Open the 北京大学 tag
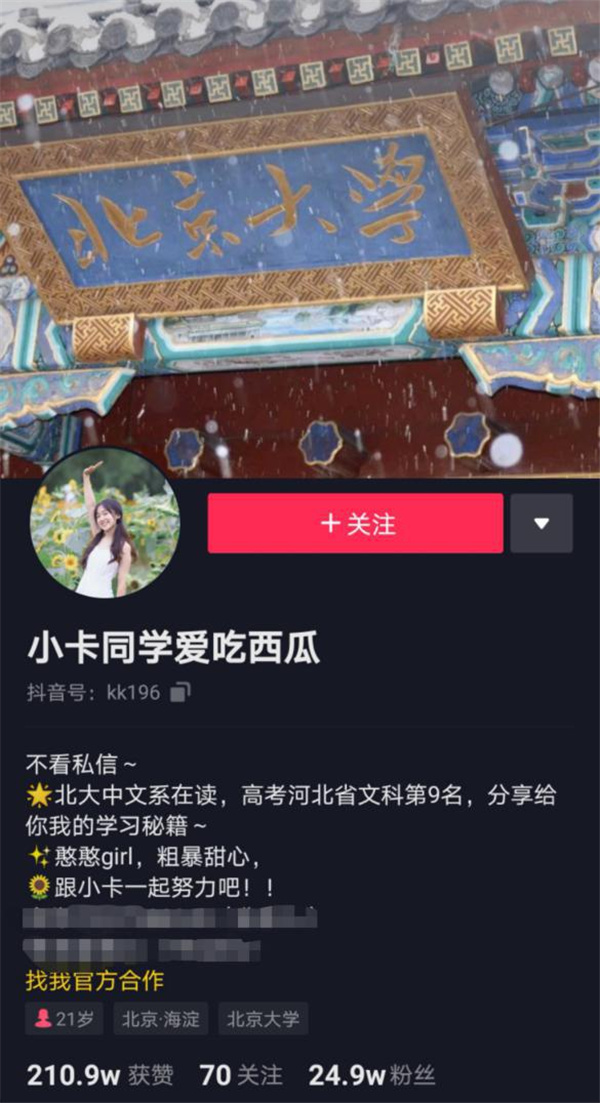Viewport: 600px width, 1103px height. pos(263,1020)
